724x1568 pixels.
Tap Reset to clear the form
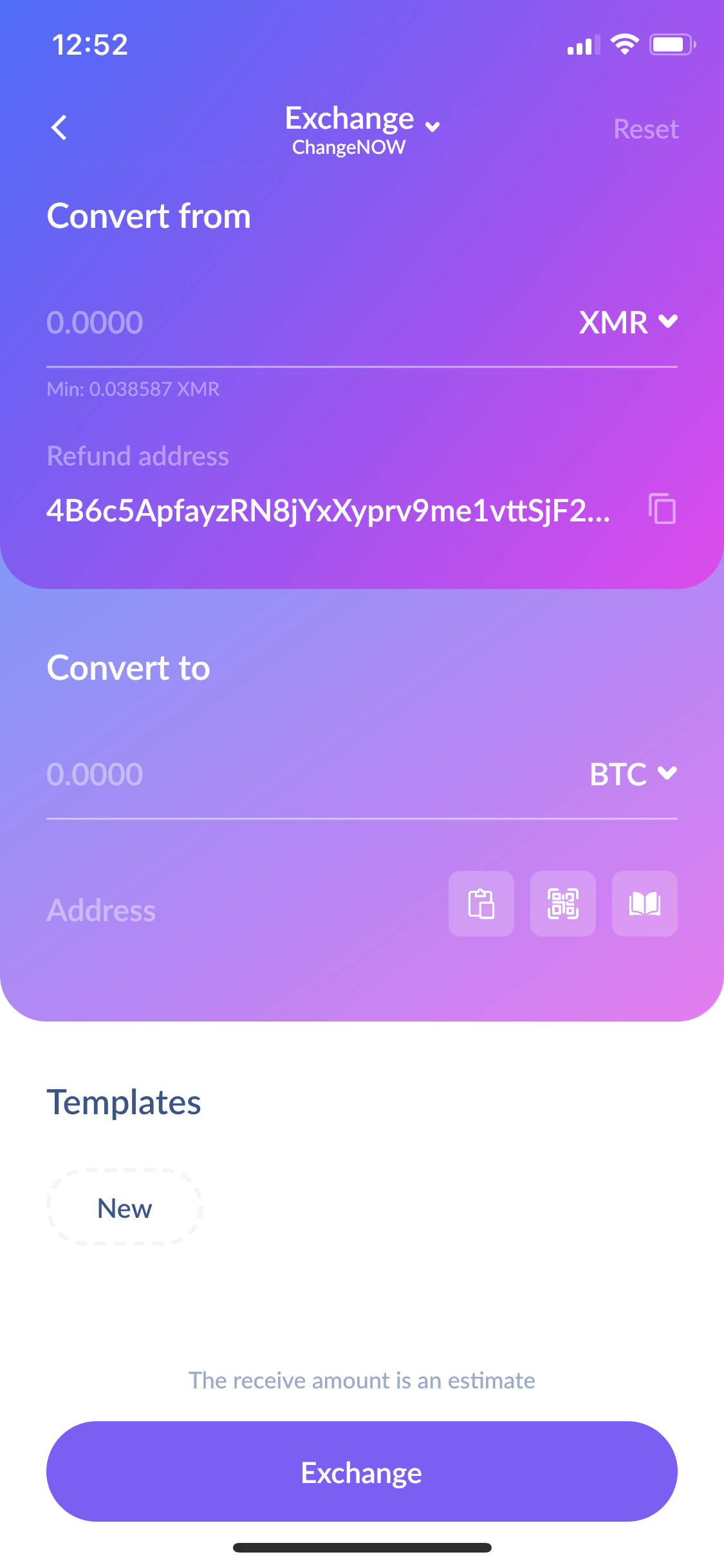[x=645, y=129]
